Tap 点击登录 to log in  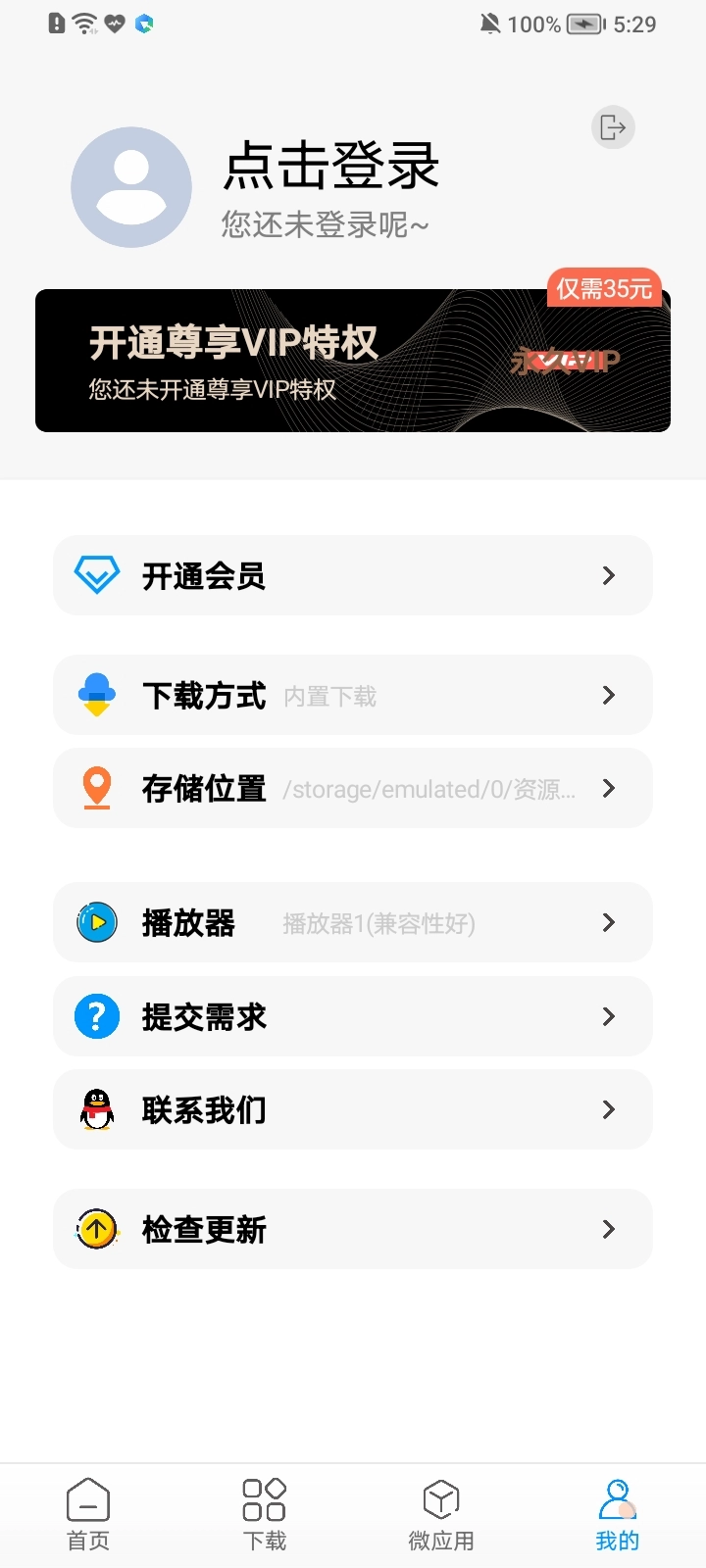coord(329,168)
